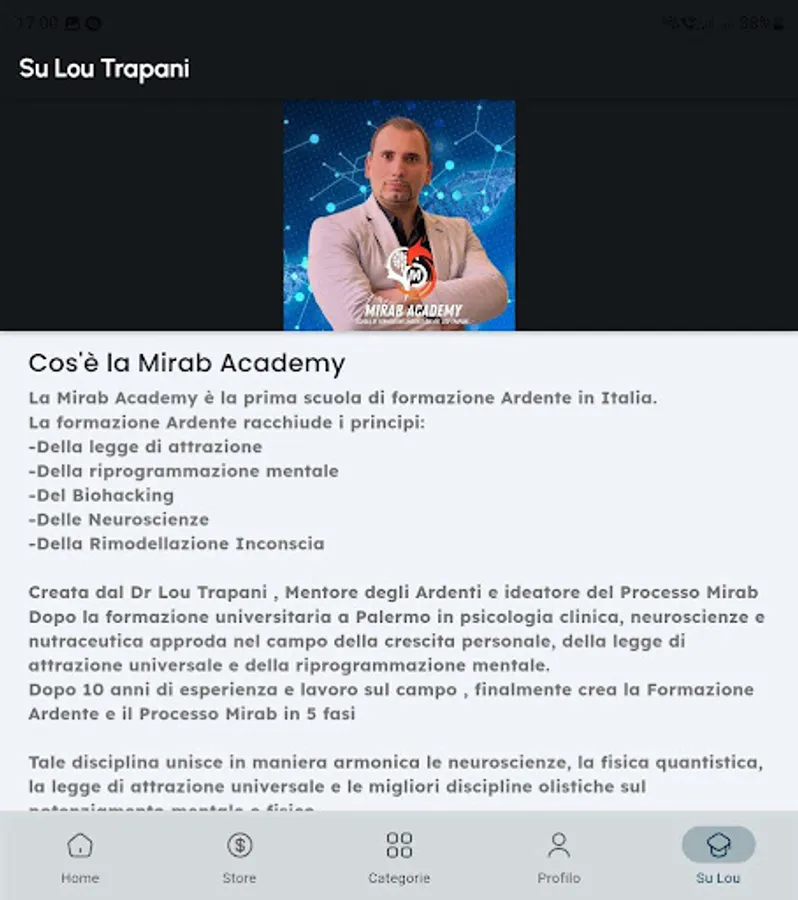
Task: Tap the Categorie grid icon
Action: (398, 845)
